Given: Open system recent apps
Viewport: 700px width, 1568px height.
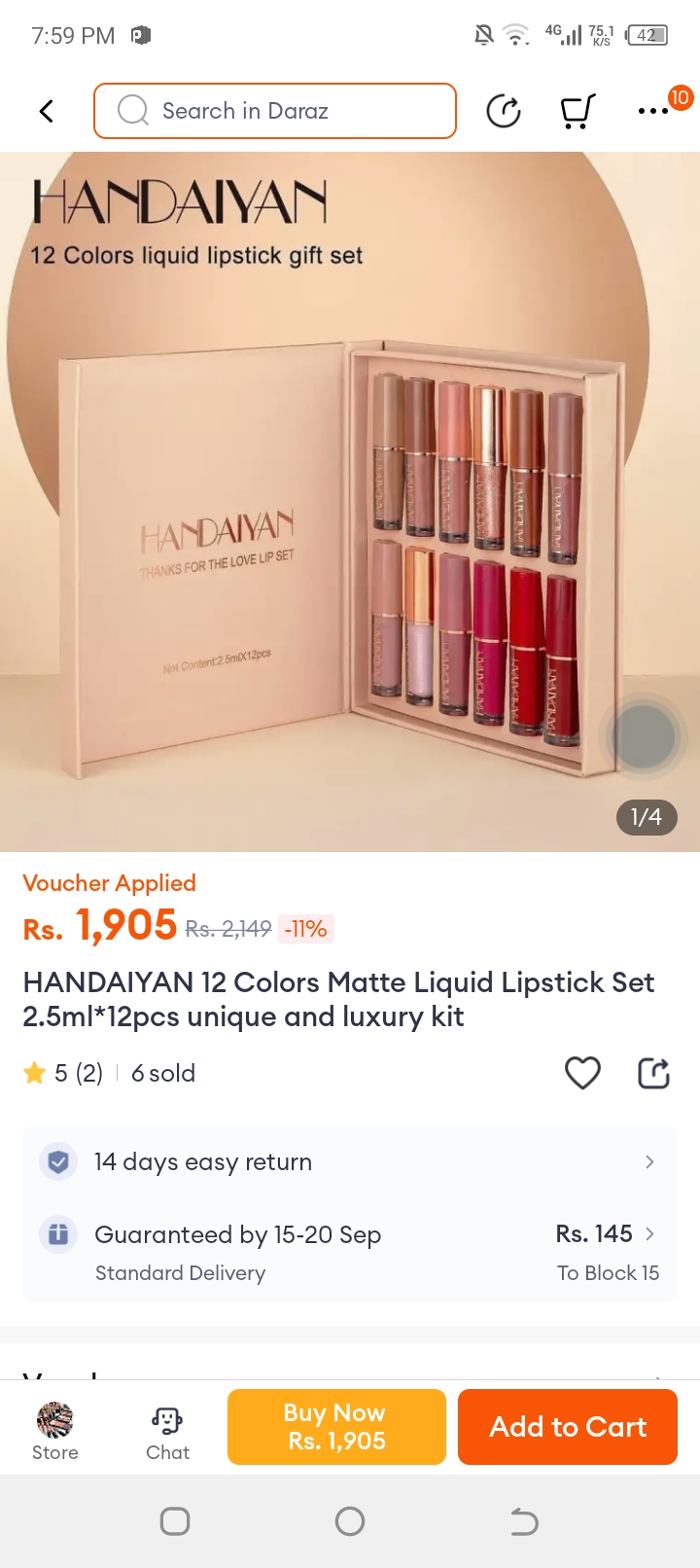Looking at the screenshot, I should click(x=175, y=1520).
